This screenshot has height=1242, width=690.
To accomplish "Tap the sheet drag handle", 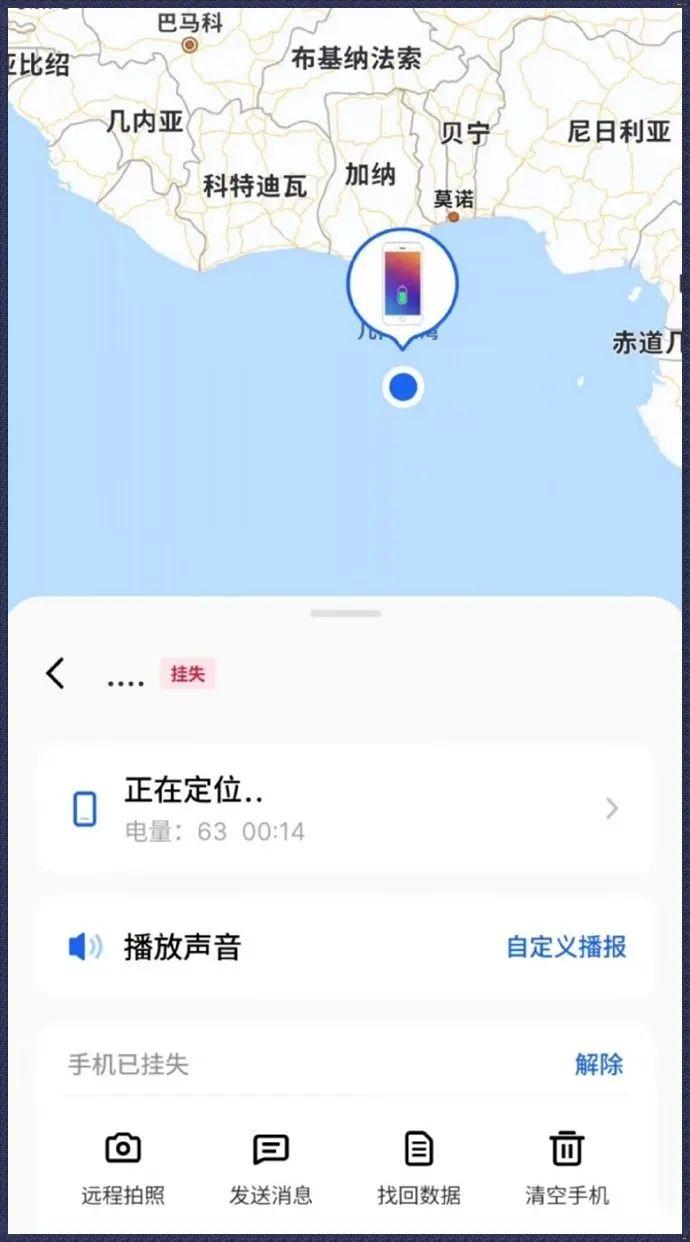I will 344,613.
